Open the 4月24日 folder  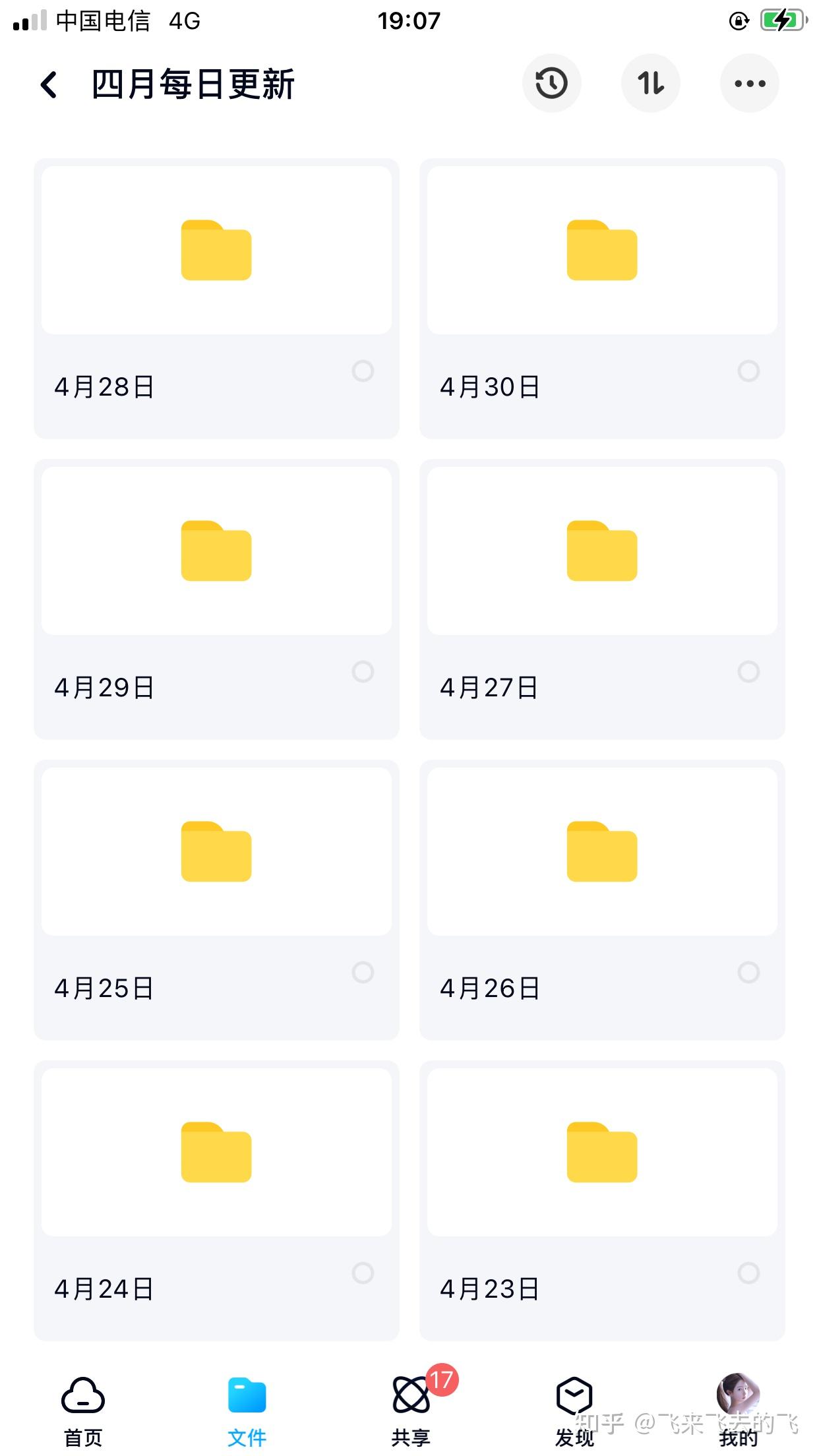coord(216,1153)
